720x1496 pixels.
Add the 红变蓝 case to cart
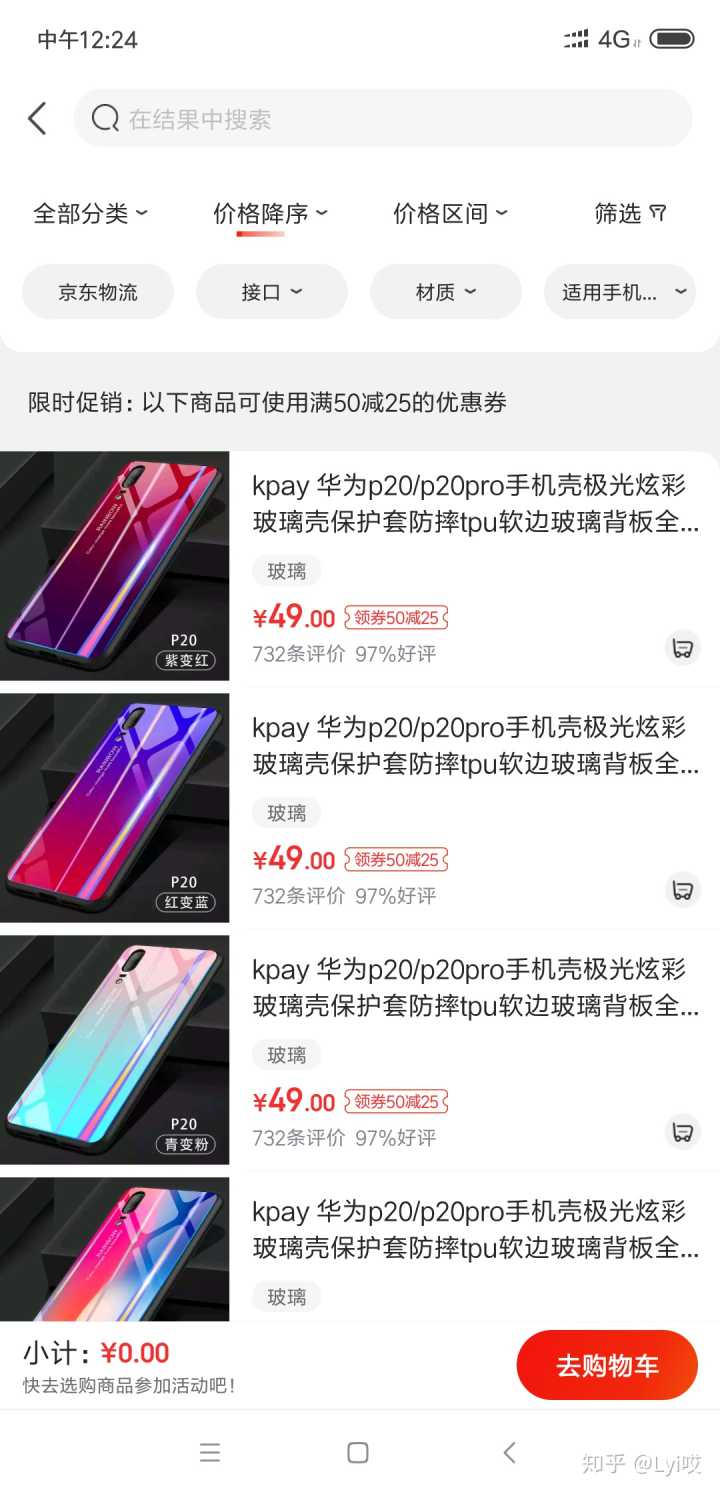(683, 889)
